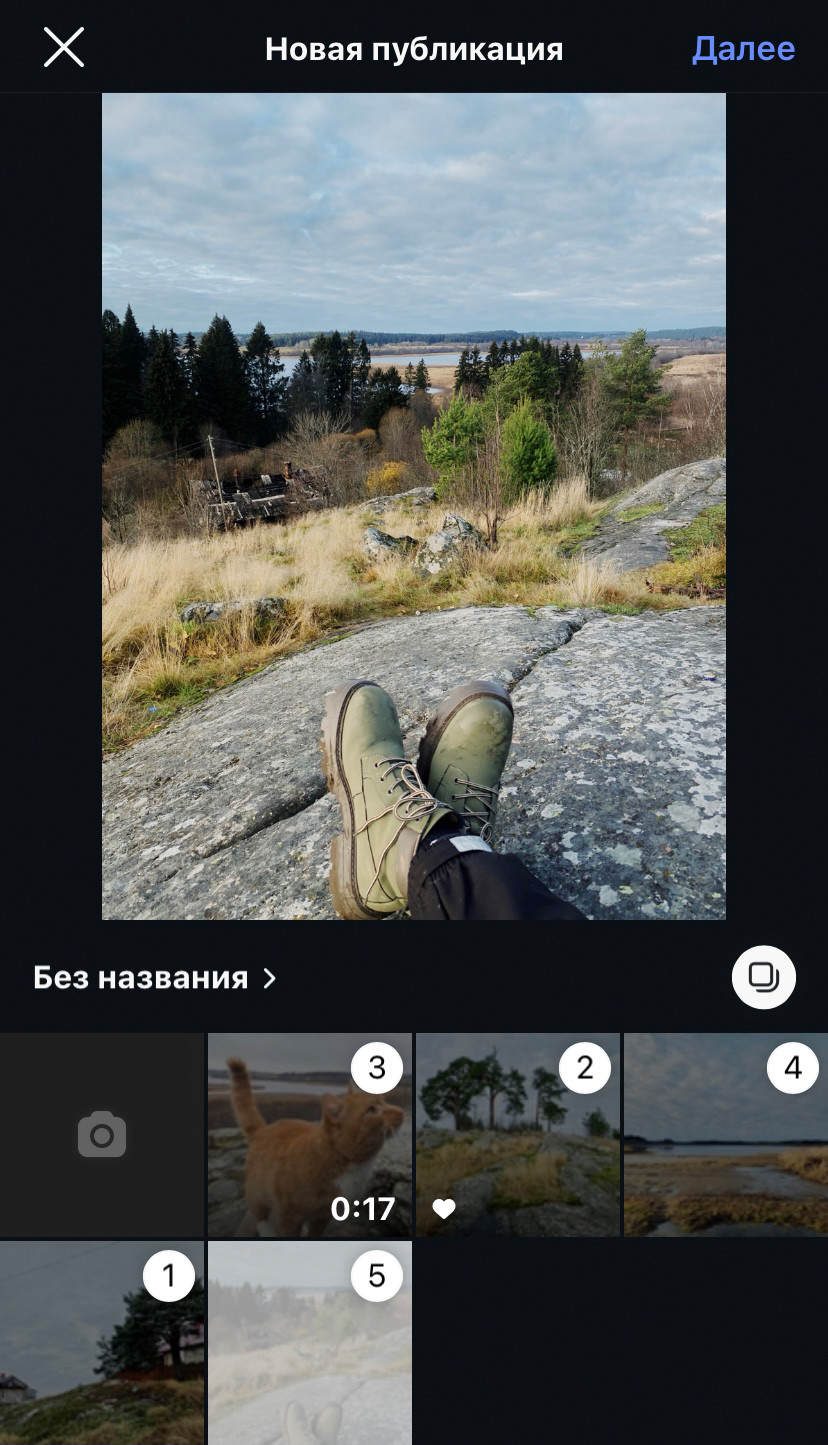Viewport: 828px width, 1445px height.
Task: Open the Без названия album picker
Action: click(155, 977)
